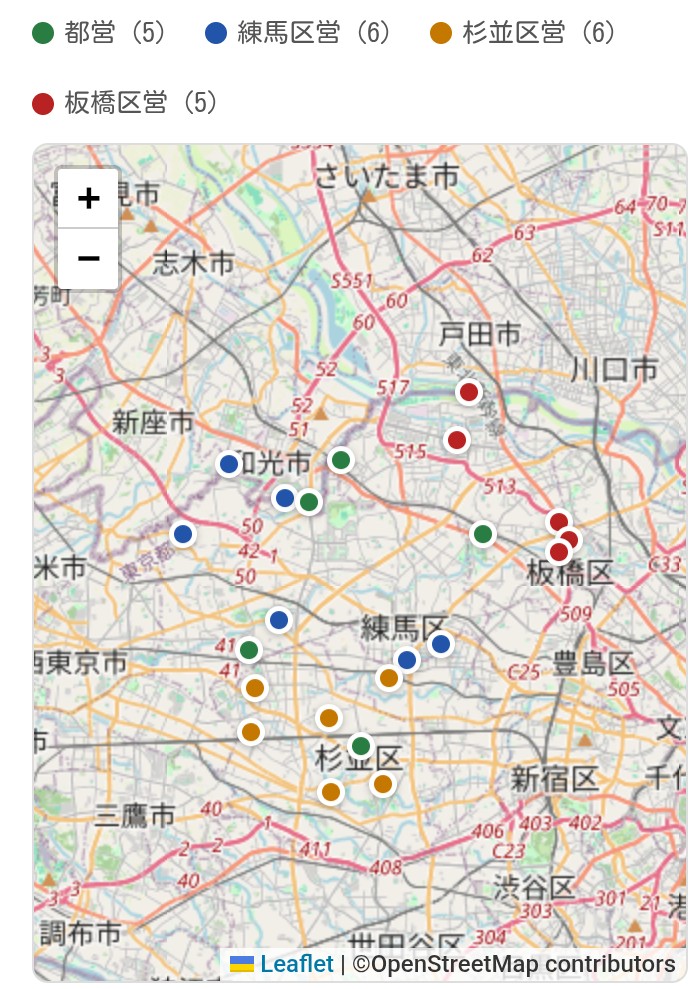This screenshot has height=989, width=694.
Task: Tap the green marker left of 板橋区
Action: coord(483,534)
